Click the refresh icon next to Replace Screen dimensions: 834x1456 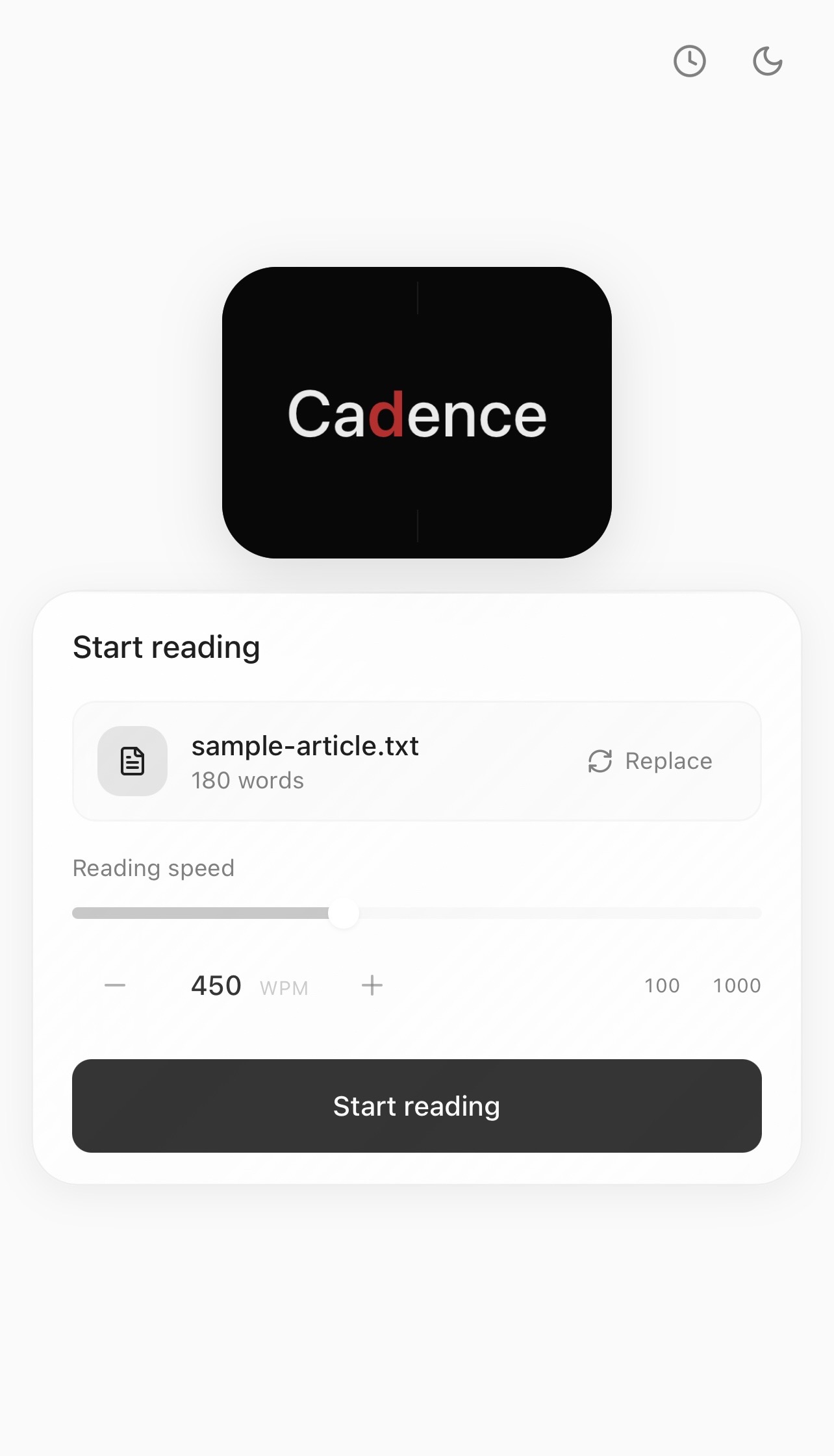pyautogui.click(x=599, y=760)
